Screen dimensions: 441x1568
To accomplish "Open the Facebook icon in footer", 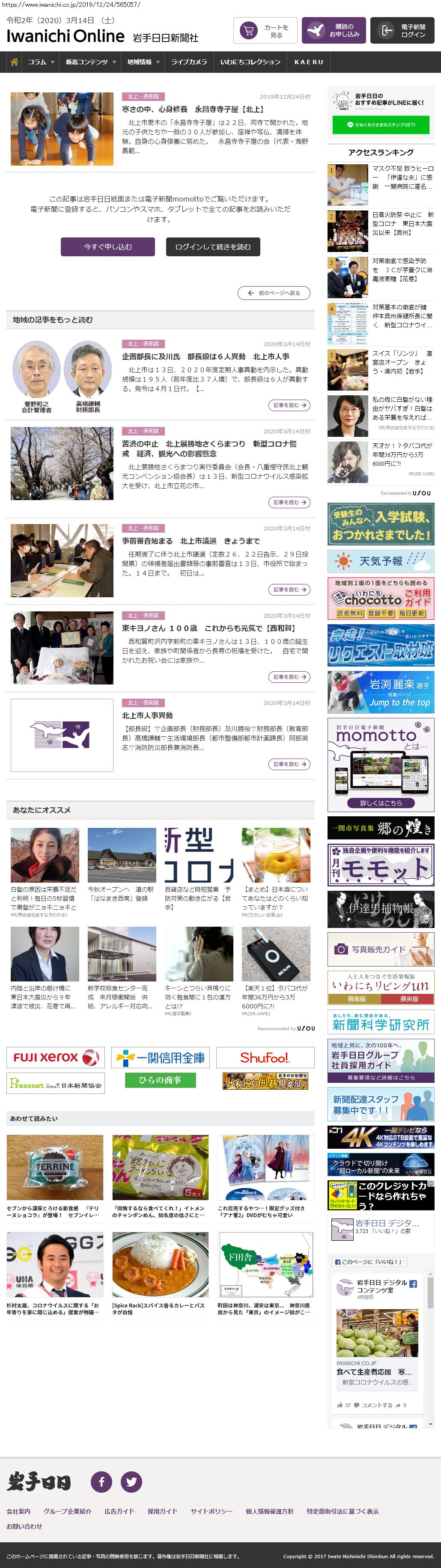I will click(x=101, y=1481).
